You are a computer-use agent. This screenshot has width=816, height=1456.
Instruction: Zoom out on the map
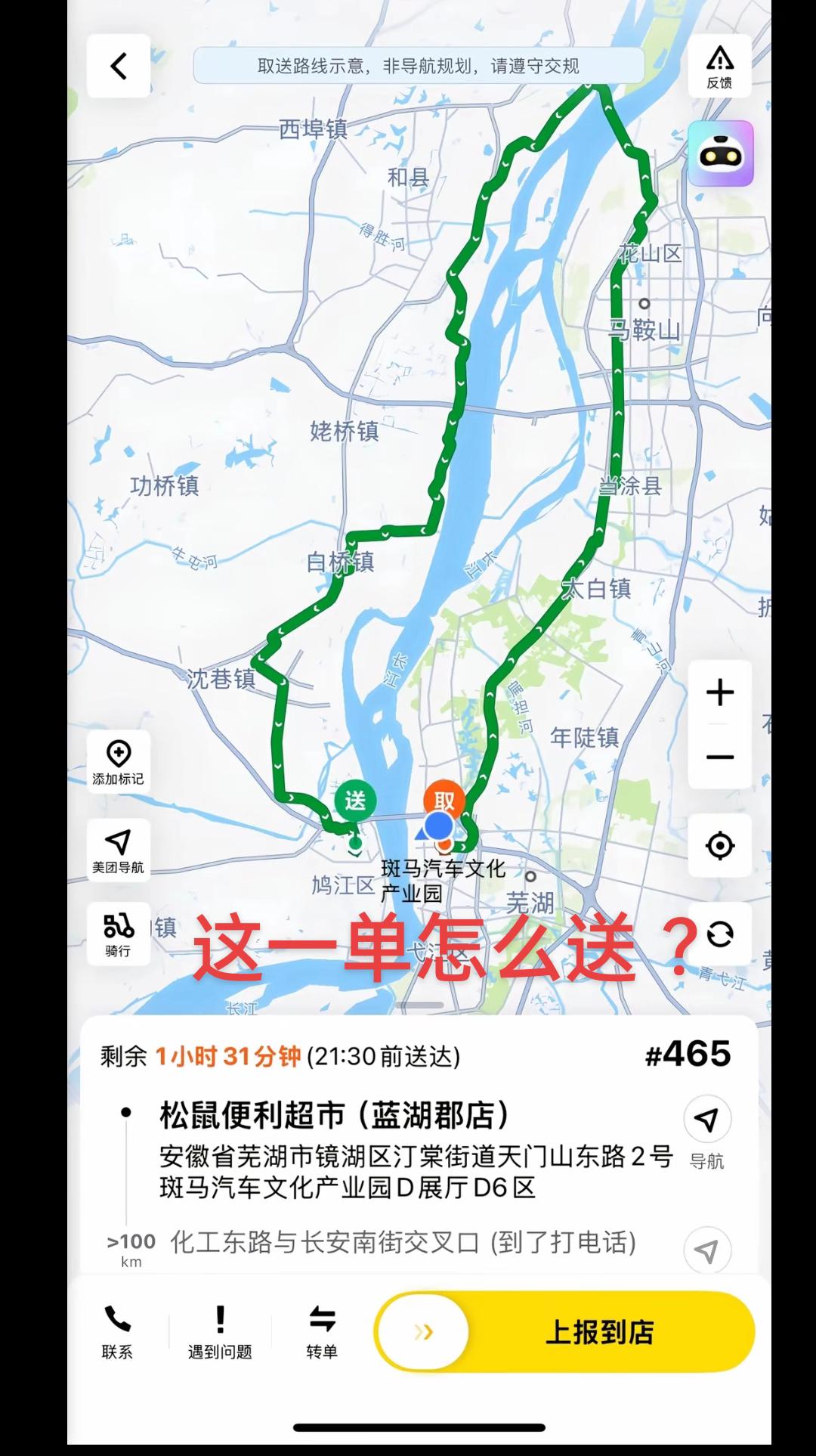pos(719,757)
